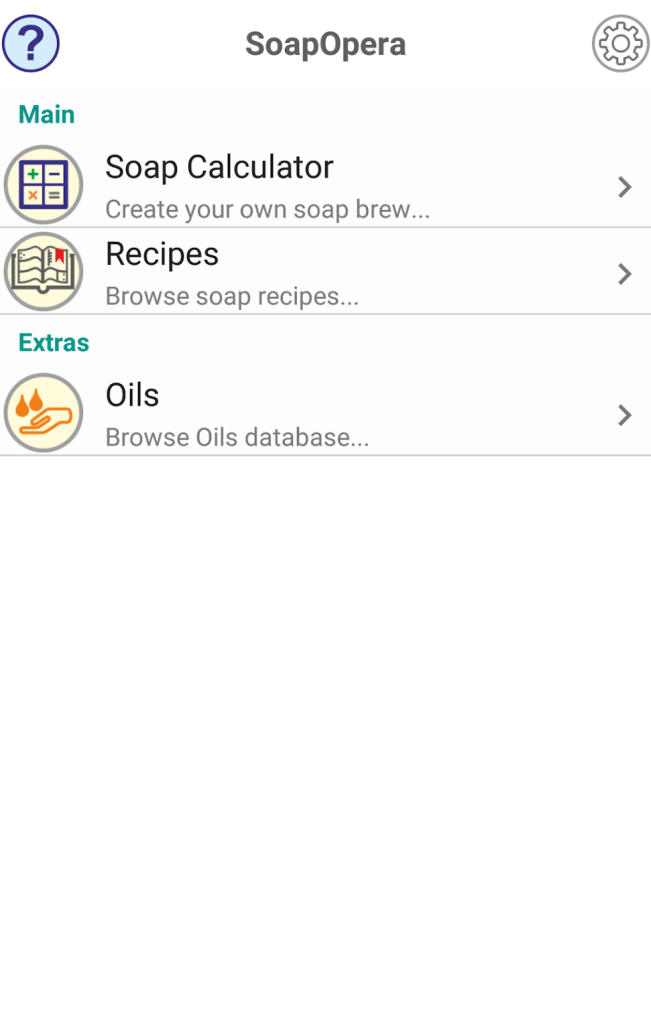Screen dimensions: 651x1024
Task: Open the Soap Calculator
Action: tap(325, 185)
